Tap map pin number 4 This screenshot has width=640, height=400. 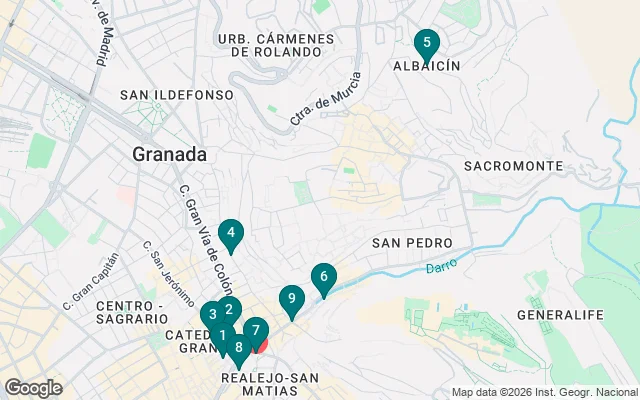click(x=231, y=235)
